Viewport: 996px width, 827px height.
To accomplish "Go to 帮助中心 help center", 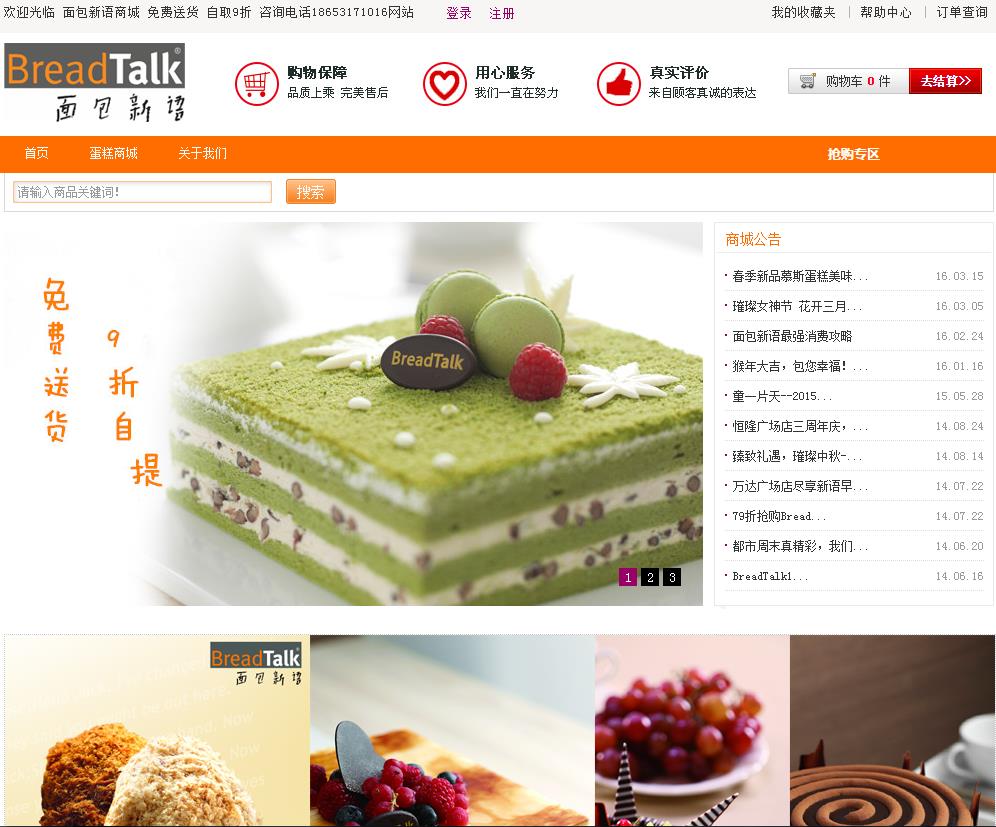I will [885, 13].
